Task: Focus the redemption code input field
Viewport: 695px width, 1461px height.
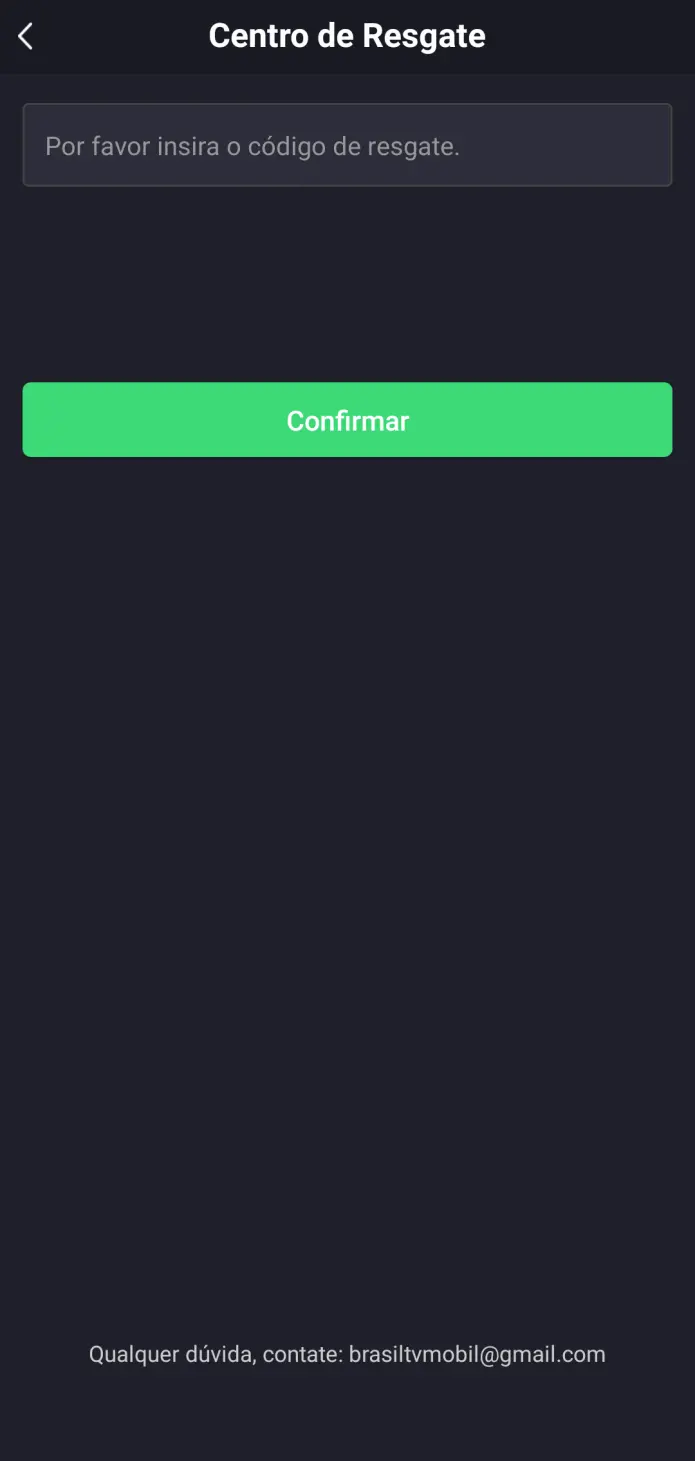Action: coord(347,146)
